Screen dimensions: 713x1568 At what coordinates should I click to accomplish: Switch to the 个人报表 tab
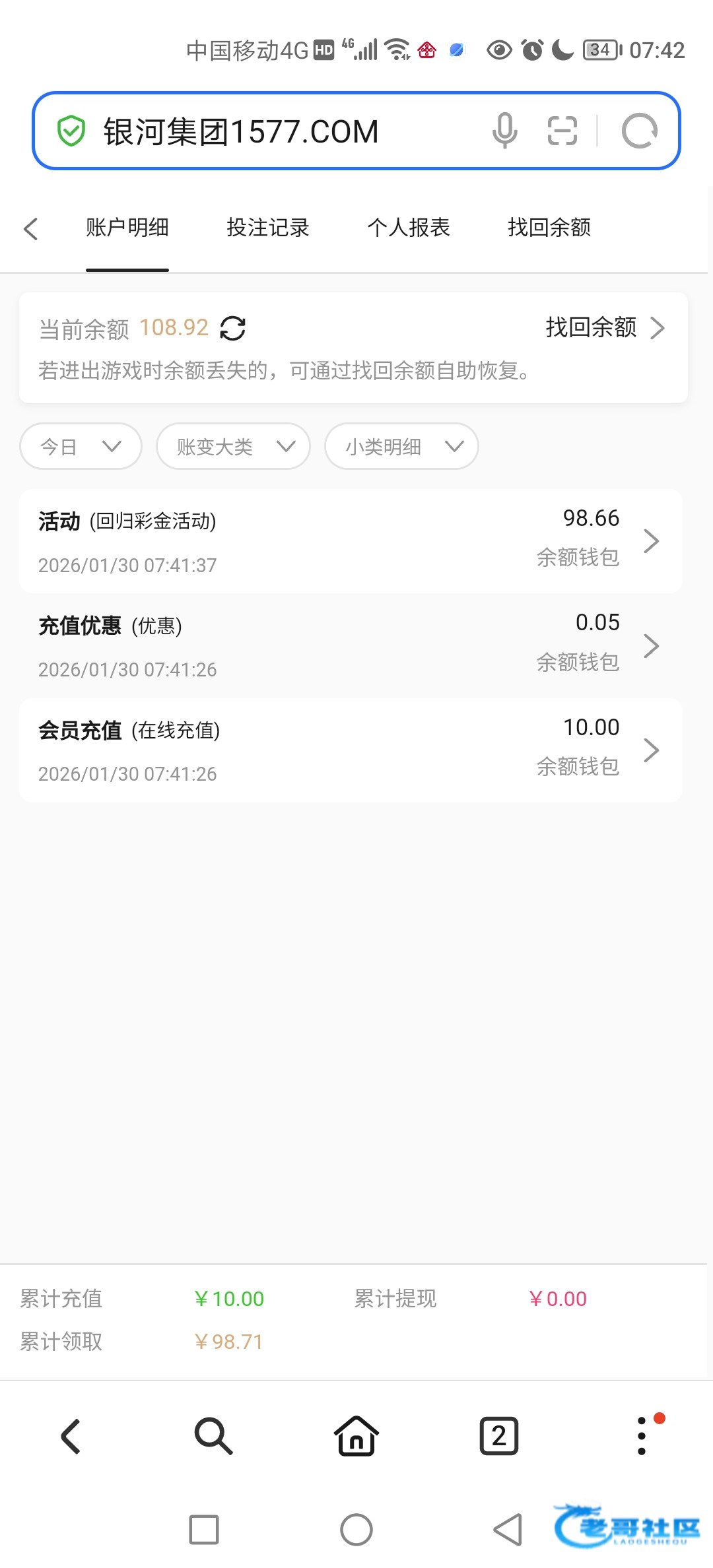pyautogui.click(x=408, y=228)
